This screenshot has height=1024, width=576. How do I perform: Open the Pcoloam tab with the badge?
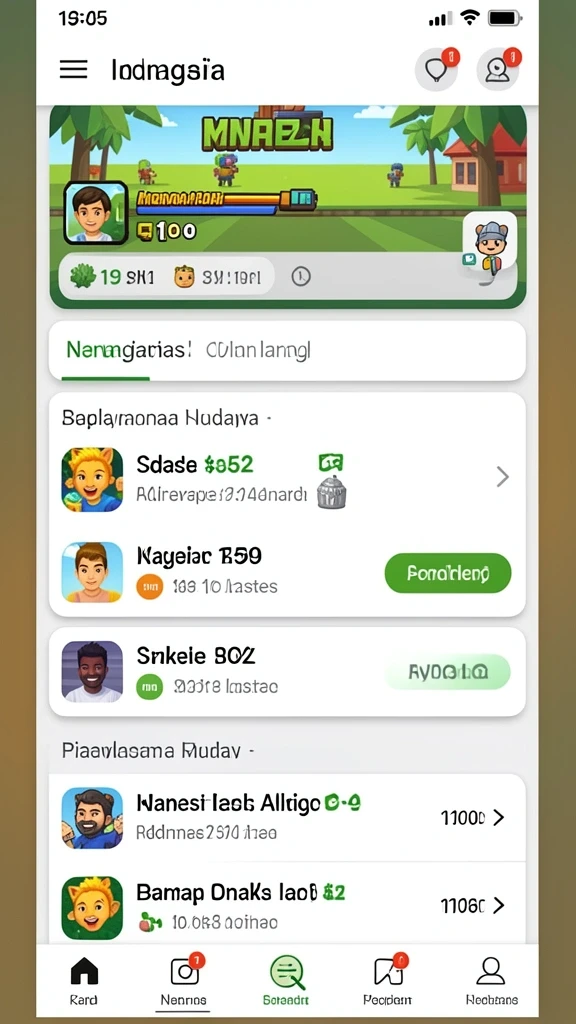pyautogui.click(x=387, y=980)
